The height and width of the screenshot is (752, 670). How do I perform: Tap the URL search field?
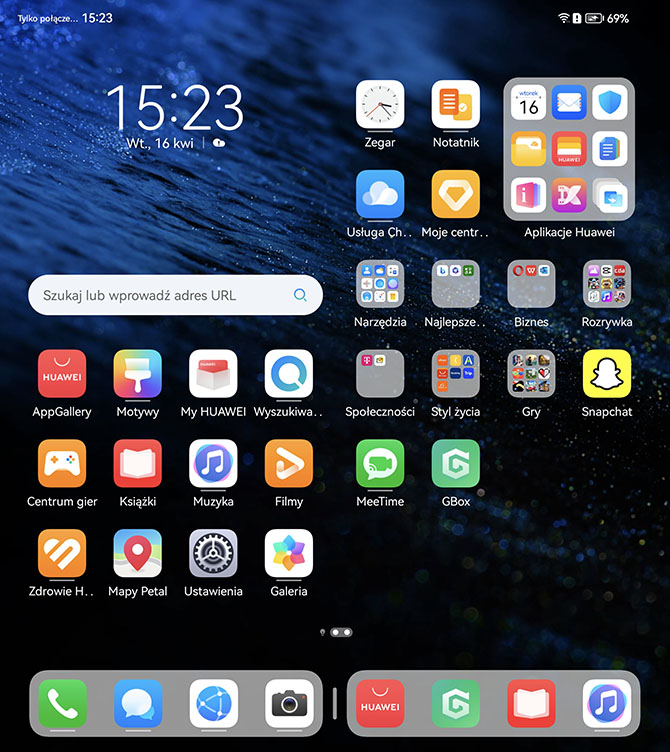pos(160,295)
